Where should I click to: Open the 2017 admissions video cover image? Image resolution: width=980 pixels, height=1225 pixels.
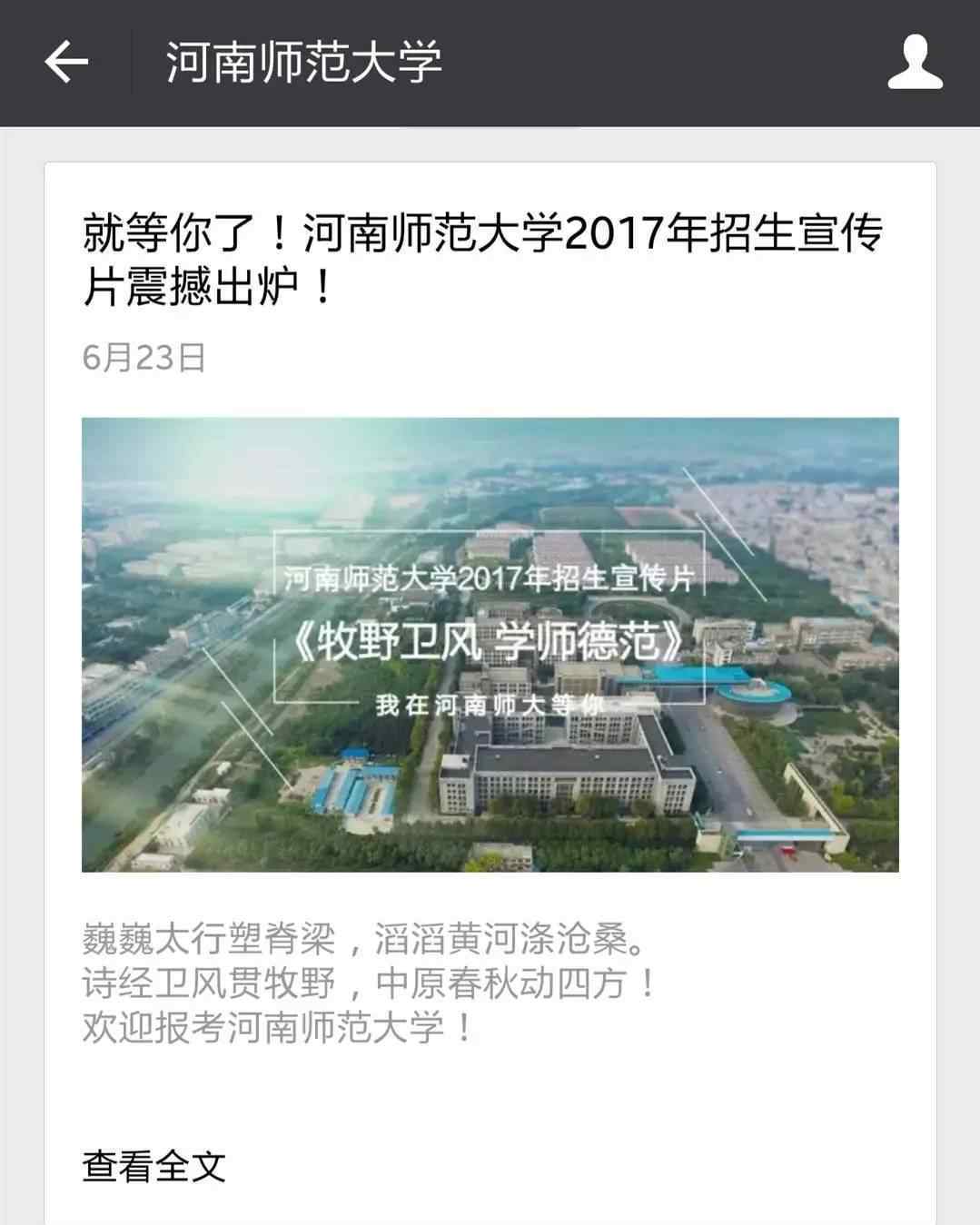coord(490,644)
